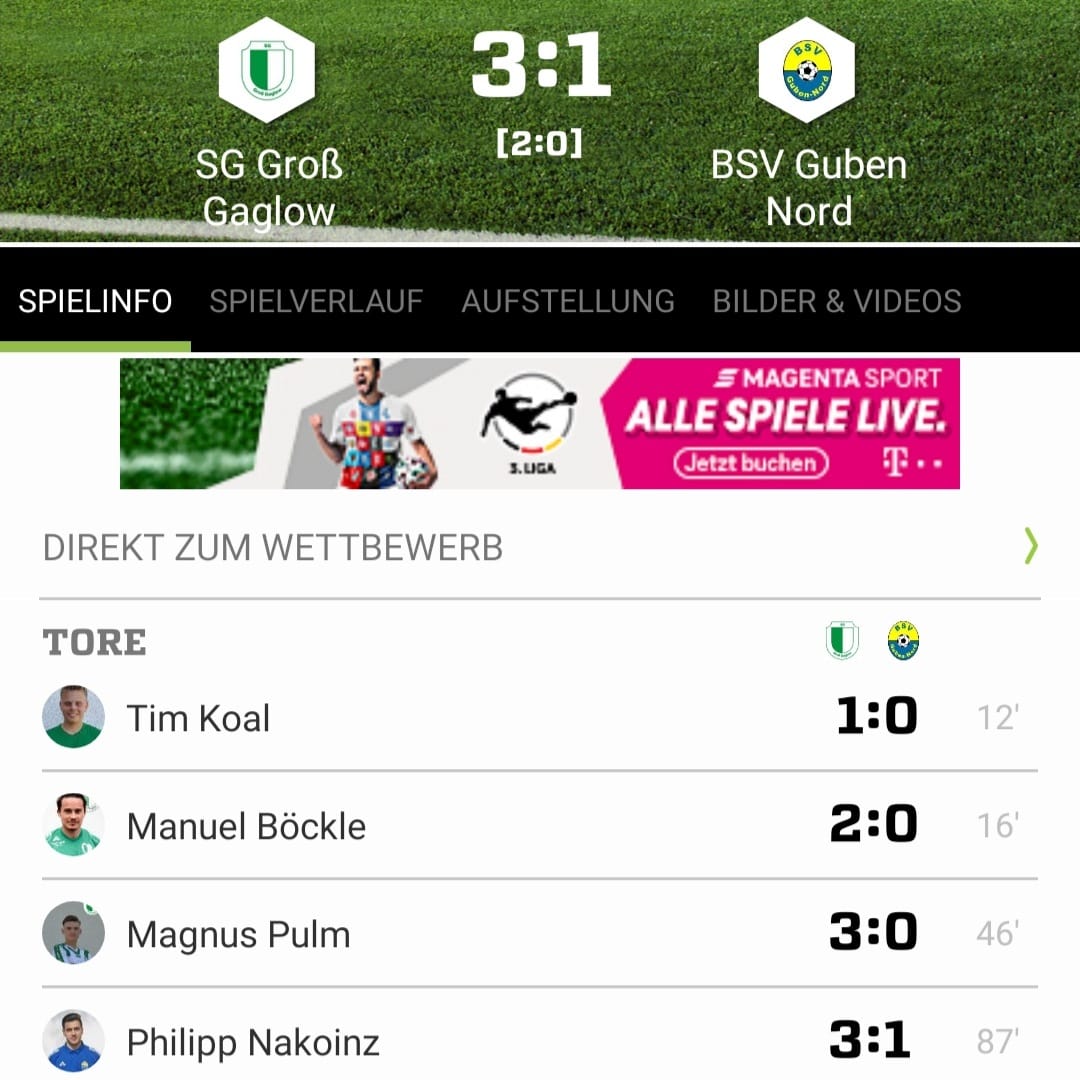Image resolution: width=1080 pixels, height=1080 pixels.
Task: Tap Jetzt buchen in Magenta Sport banner
Action: [751, 463]
